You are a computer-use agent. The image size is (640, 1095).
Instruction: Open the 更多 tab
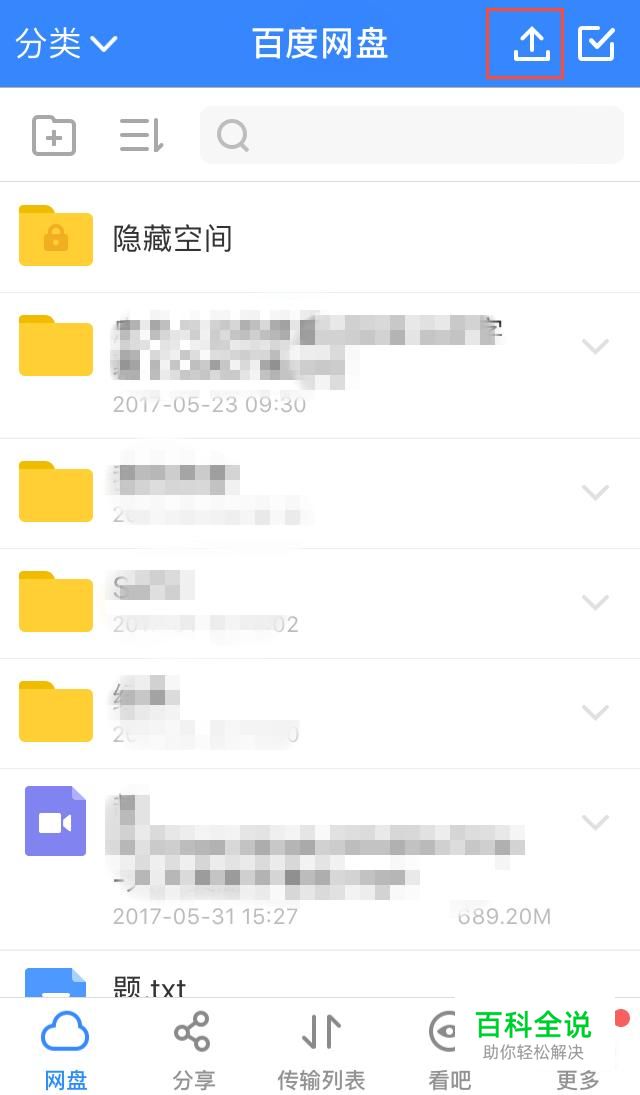pyautogui.click(x=577, y=1075)
